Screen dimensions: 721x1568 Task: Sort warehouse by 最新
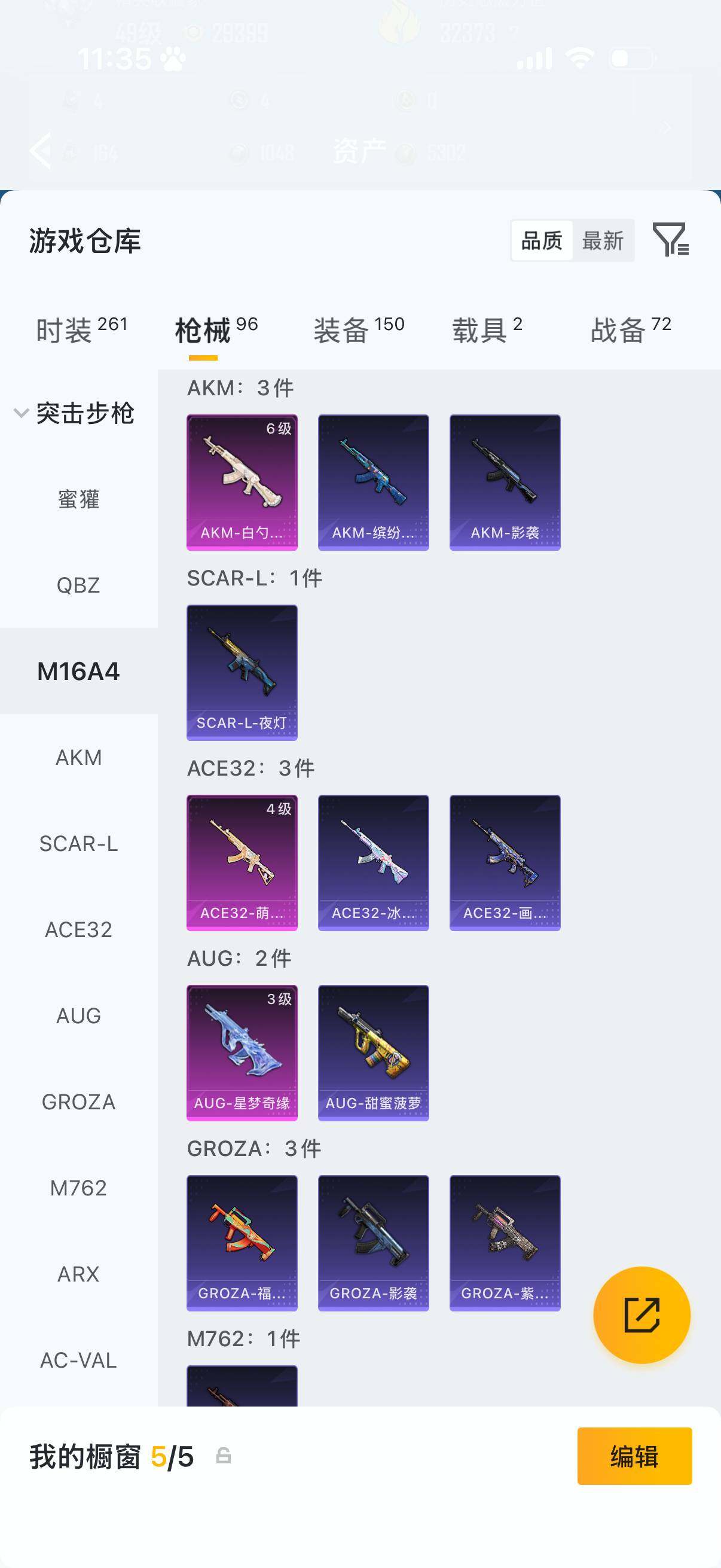603,240
